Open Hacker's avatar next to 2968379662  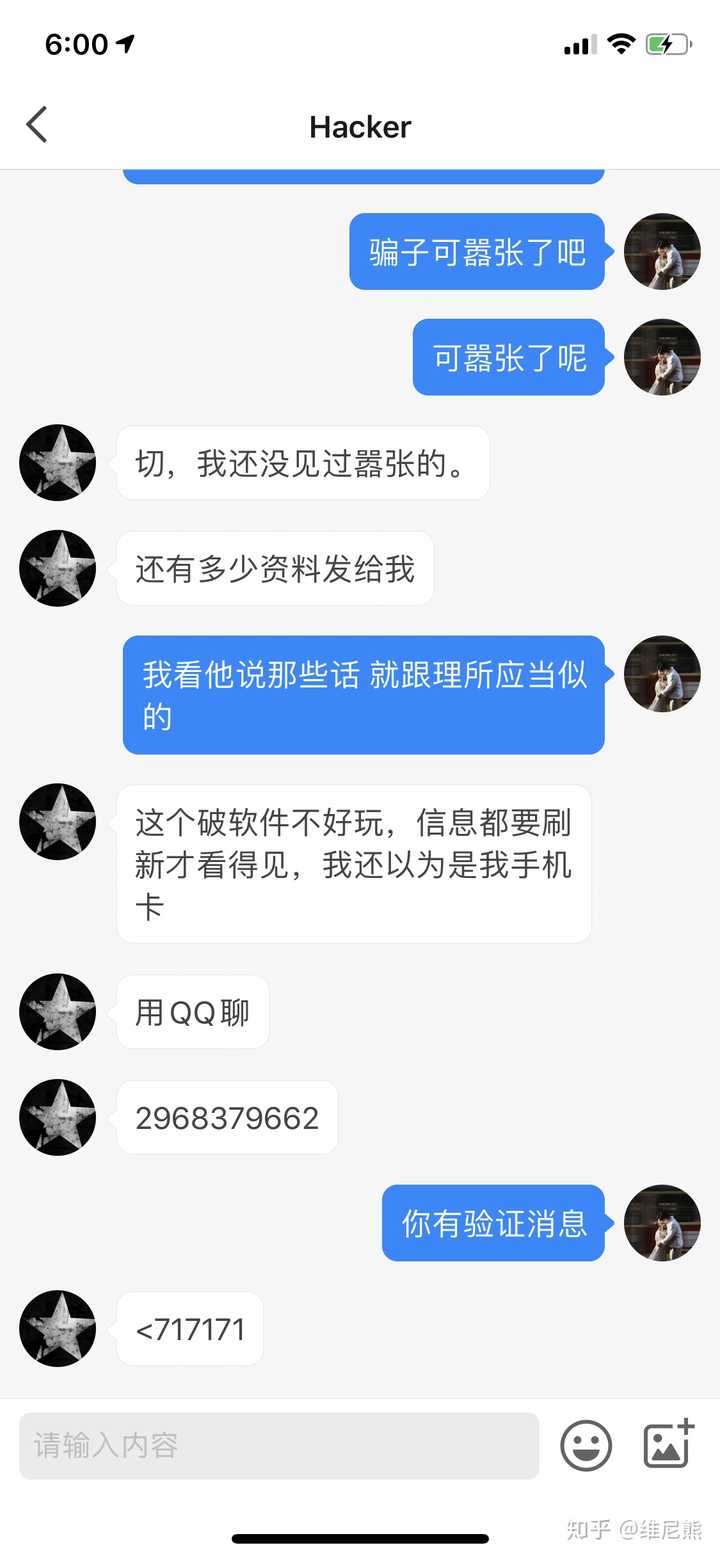pos(58,1117)
